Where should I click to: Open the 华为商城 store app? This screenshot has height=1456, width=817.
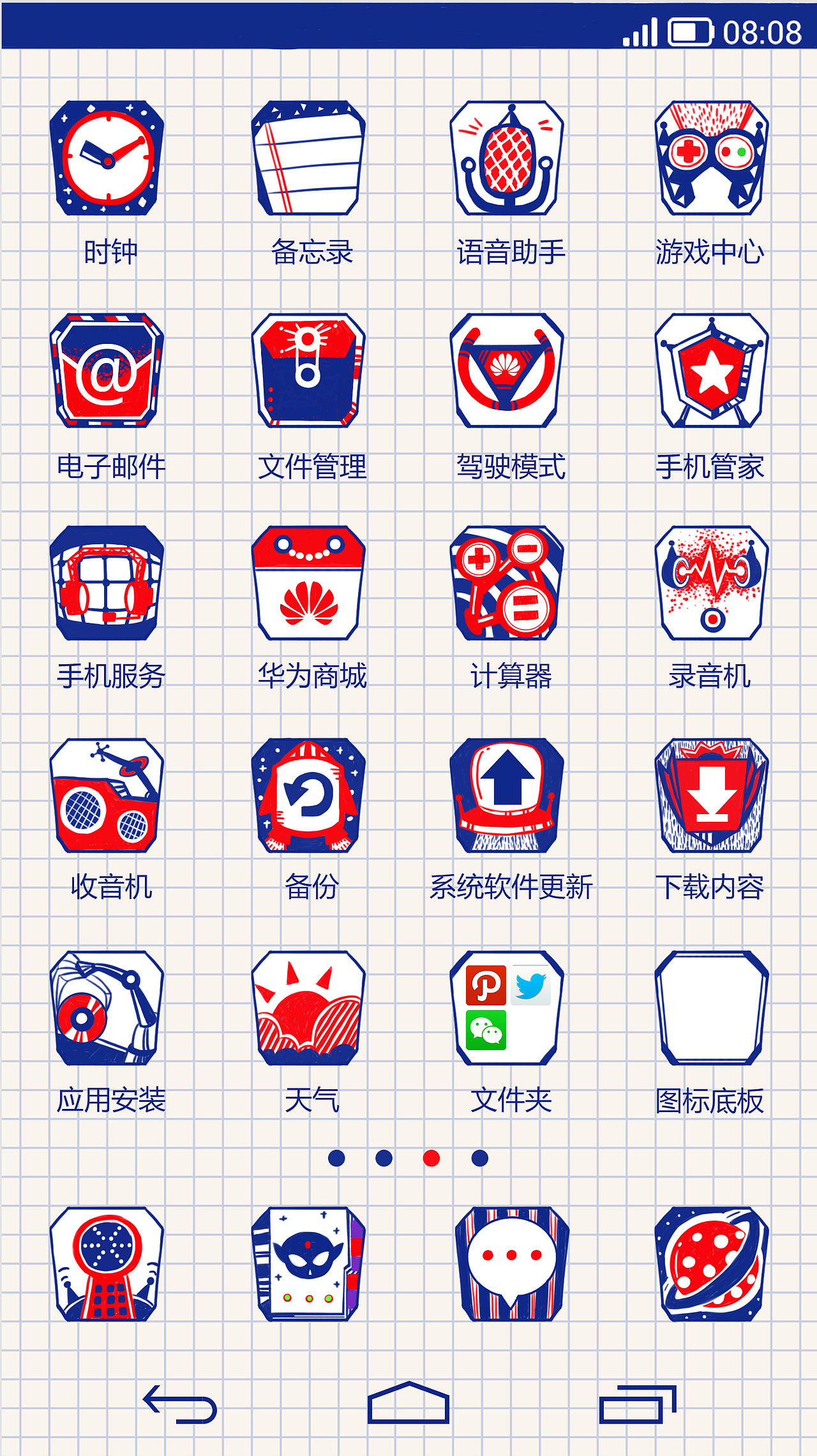pyautogui.click(x=309, y=583)
